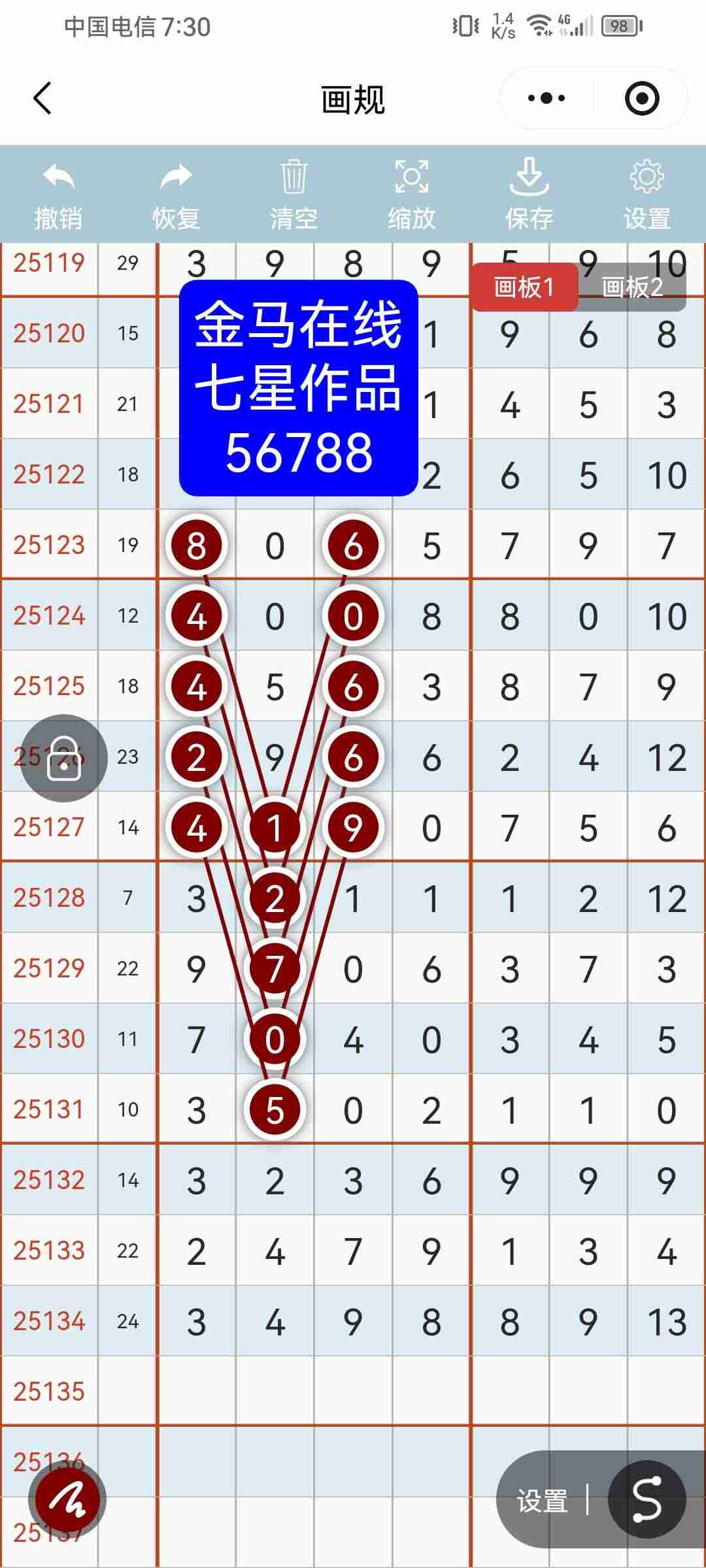Screen dimensions: 706x1568
Task: Open the mini program overflow menu
Action: (x=546, y=99)
